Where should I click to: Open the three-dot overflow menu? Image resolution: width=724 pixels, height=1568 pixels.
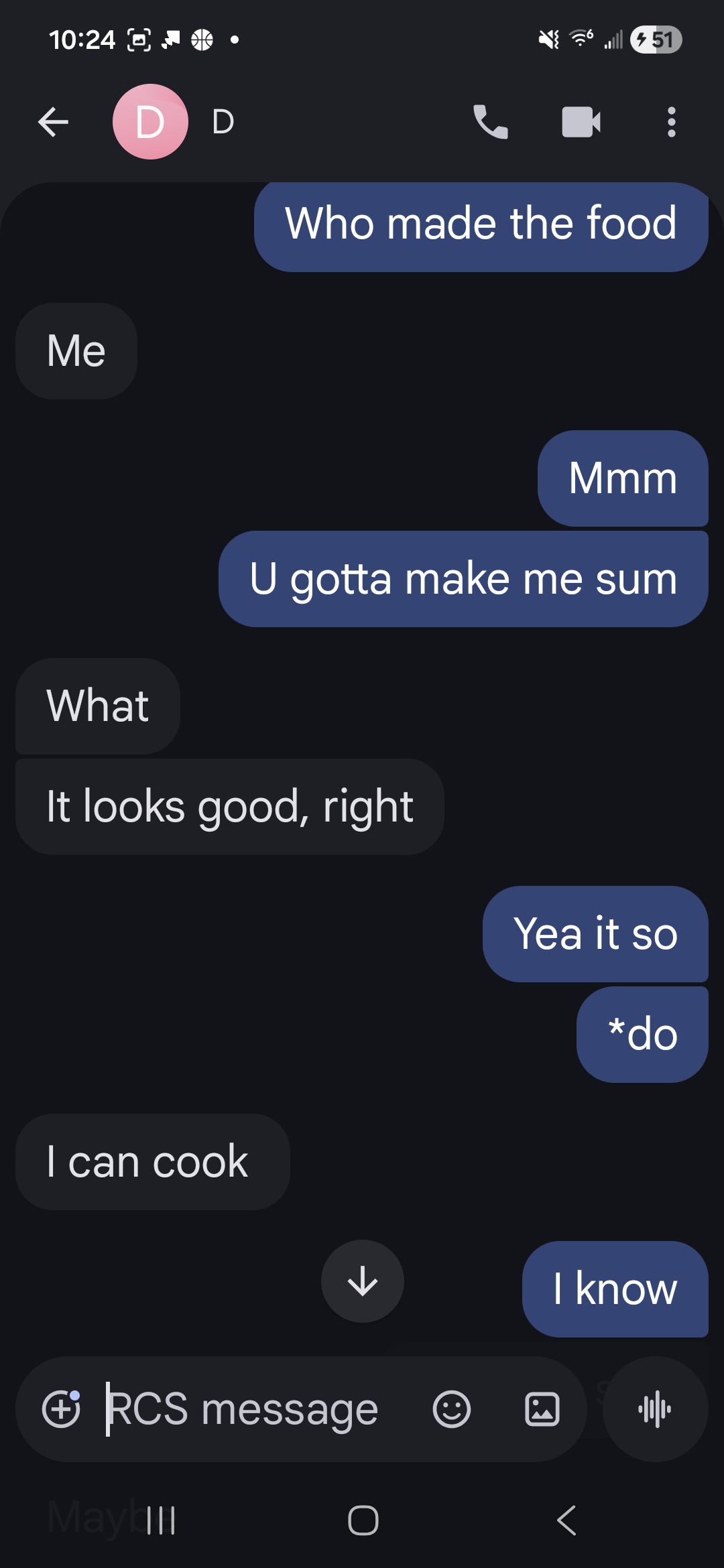coord(671,122)
